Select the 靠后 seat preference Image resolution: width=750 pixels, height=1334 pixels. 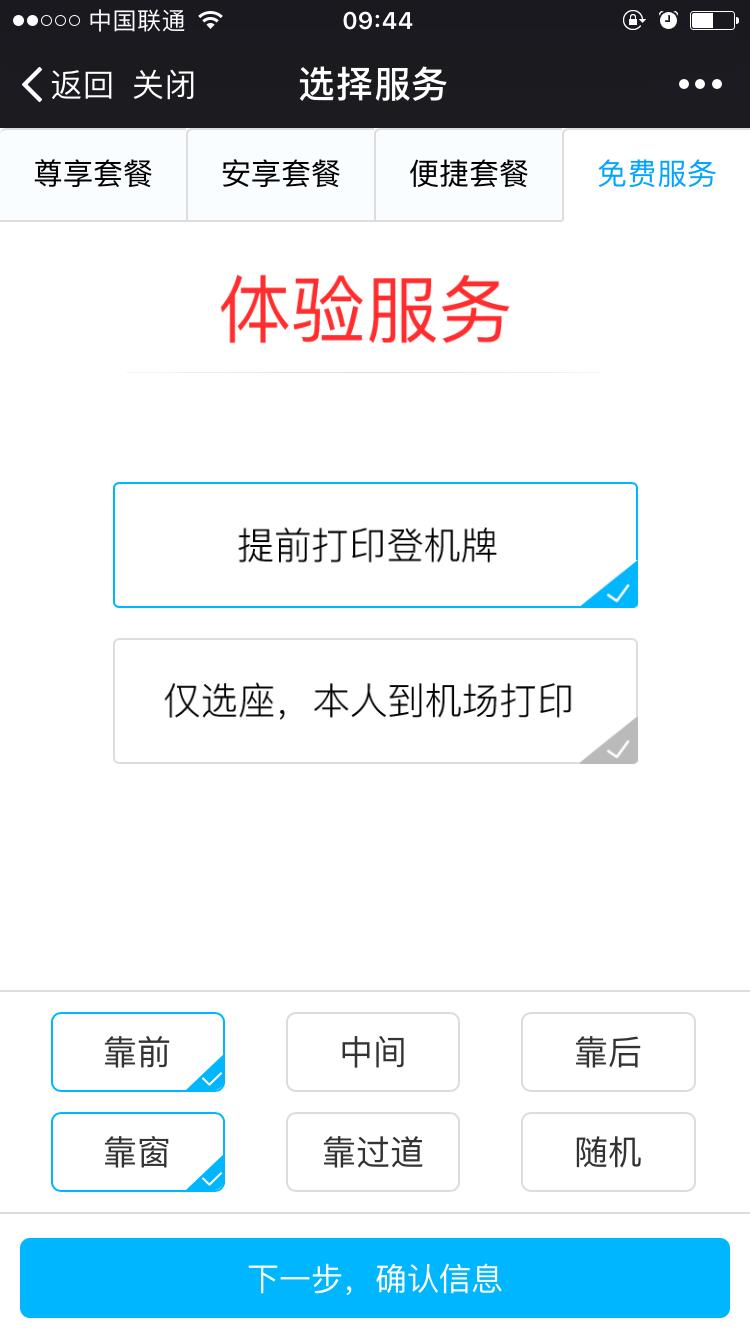click(x=608, y=1052)
